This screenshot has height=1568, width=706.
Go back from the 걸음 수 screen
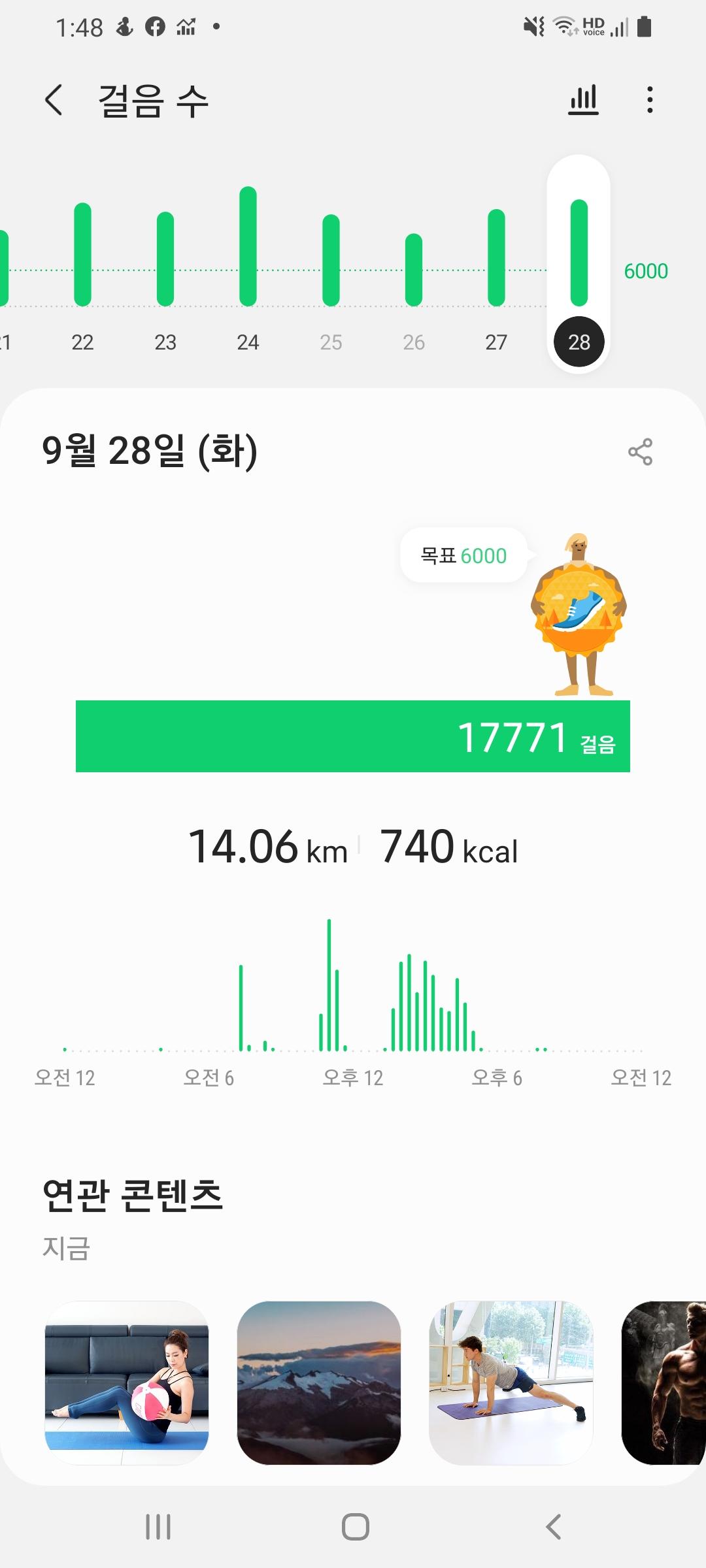tap(54, 101)
